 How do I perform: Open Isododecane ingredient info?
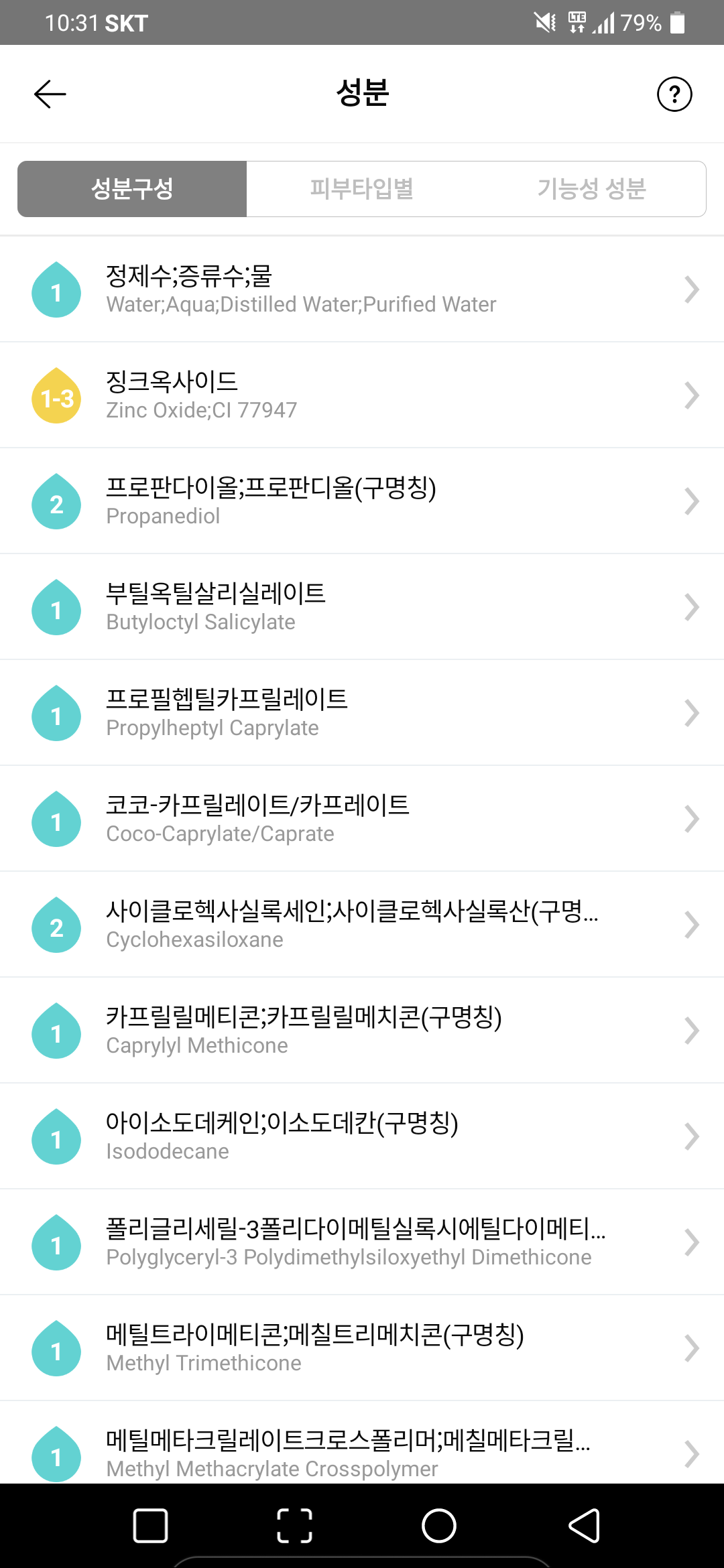point(362,1136)
